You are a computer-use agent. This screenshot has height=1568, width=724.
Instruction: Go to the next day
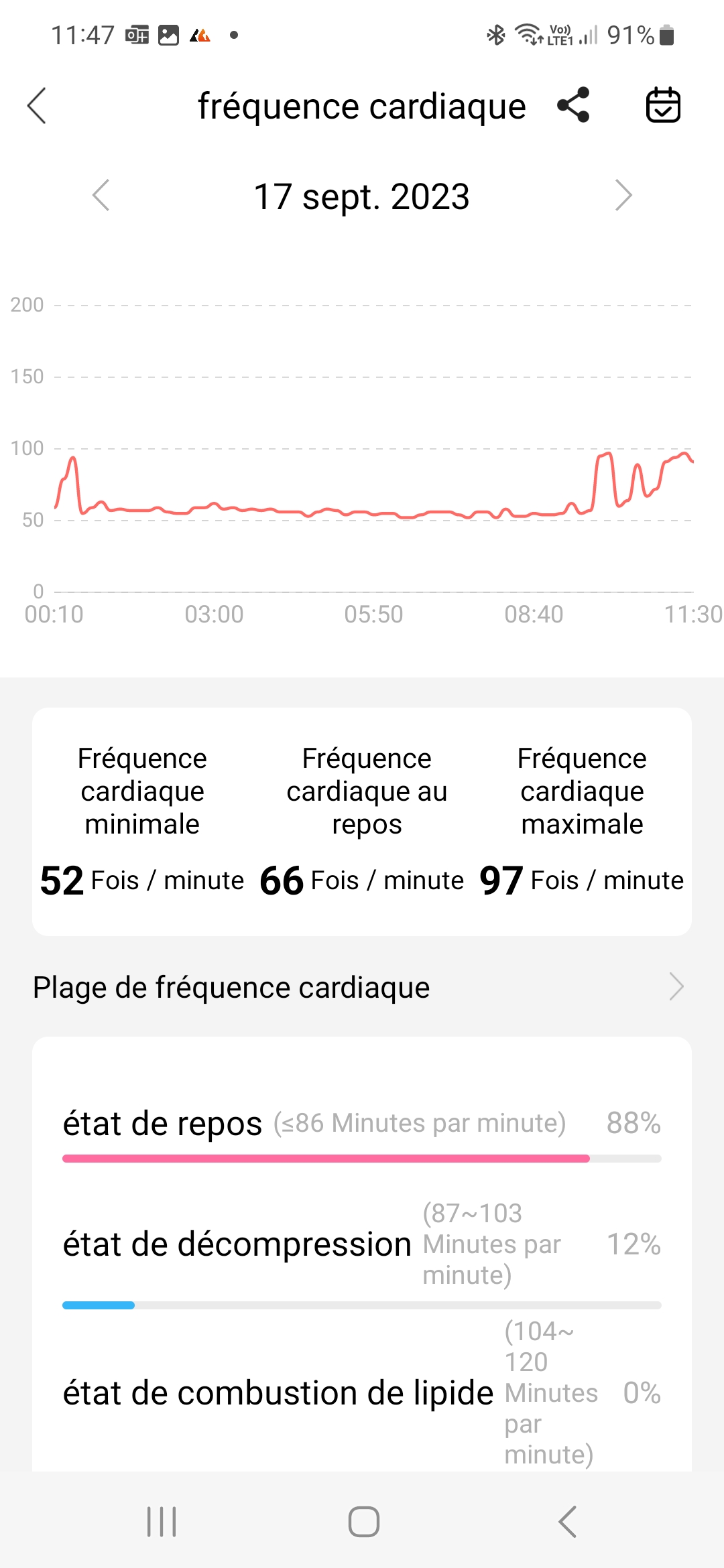coord(623,196)
